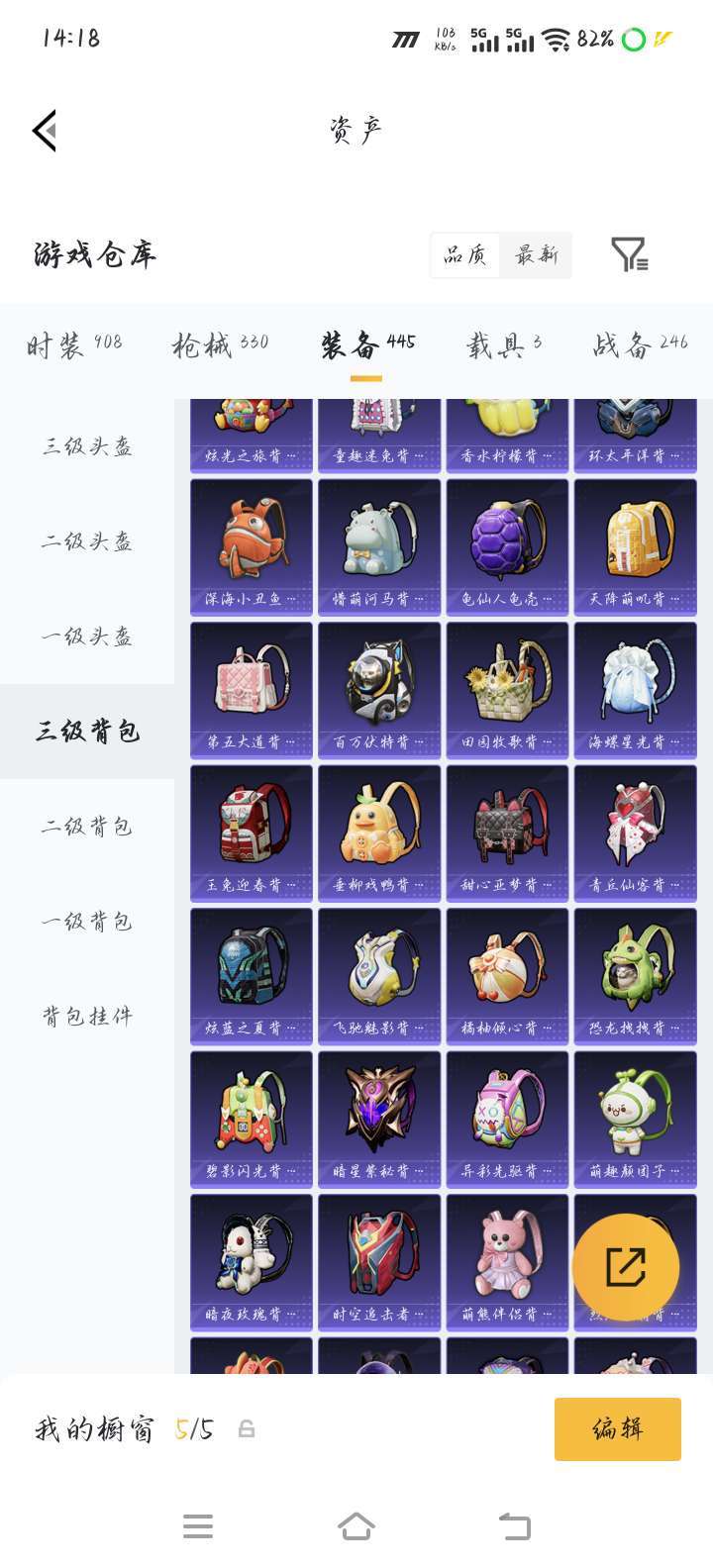Open the filter icon next to 最新
713x1568 pixels.
[629, 254]
